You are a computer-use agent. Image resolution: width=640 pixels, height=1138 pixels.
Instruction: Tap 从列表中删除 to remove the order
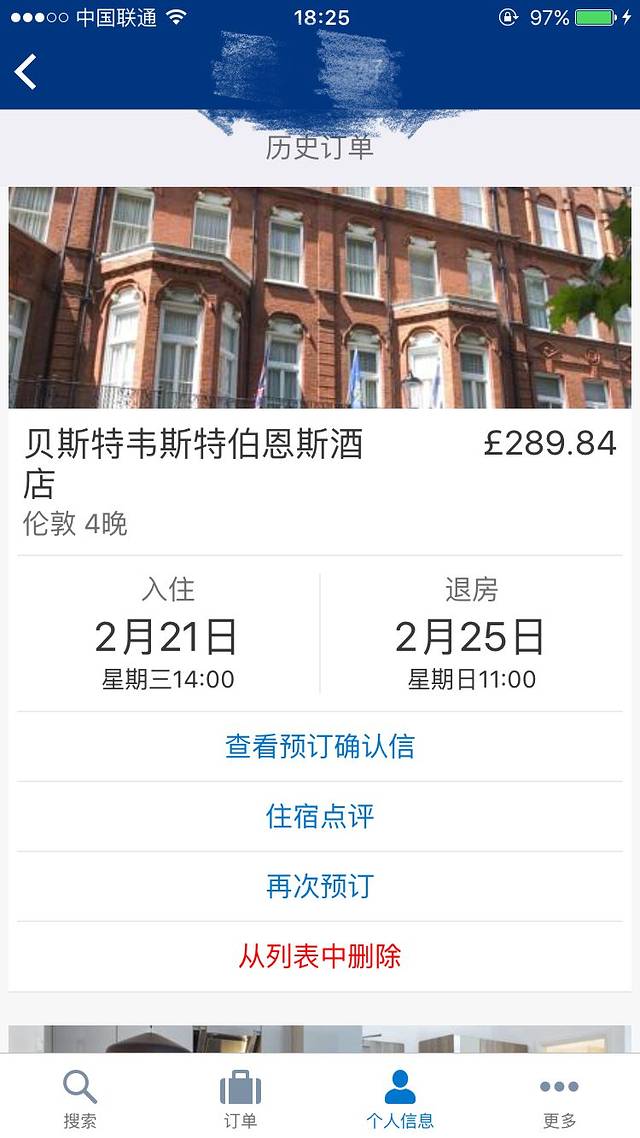click(319, 956)
